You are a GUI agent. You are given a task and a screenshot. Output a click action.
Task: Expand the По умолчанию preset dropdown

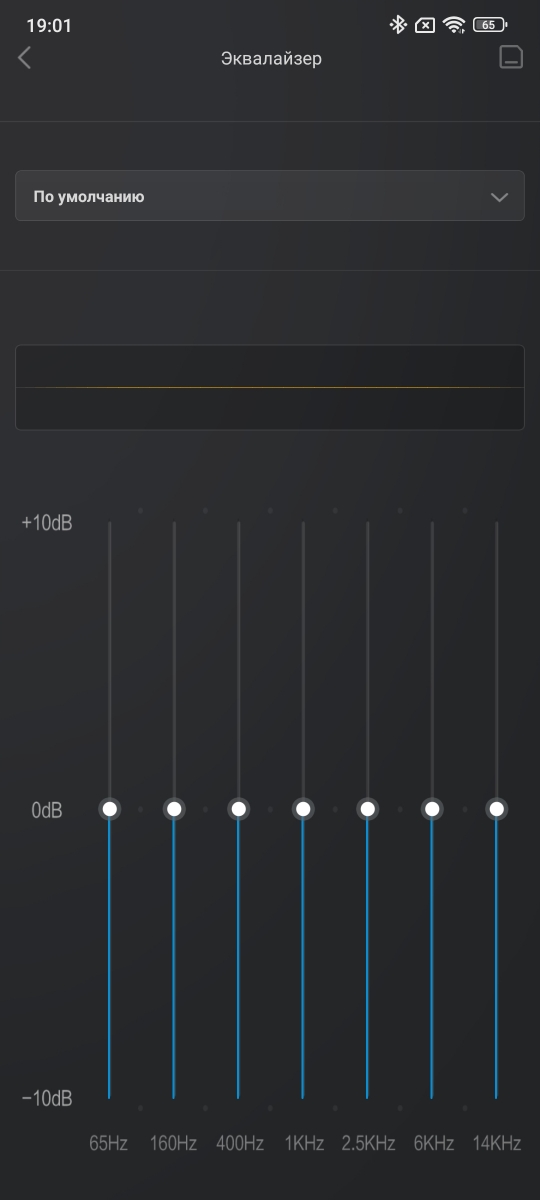point(270,196)
